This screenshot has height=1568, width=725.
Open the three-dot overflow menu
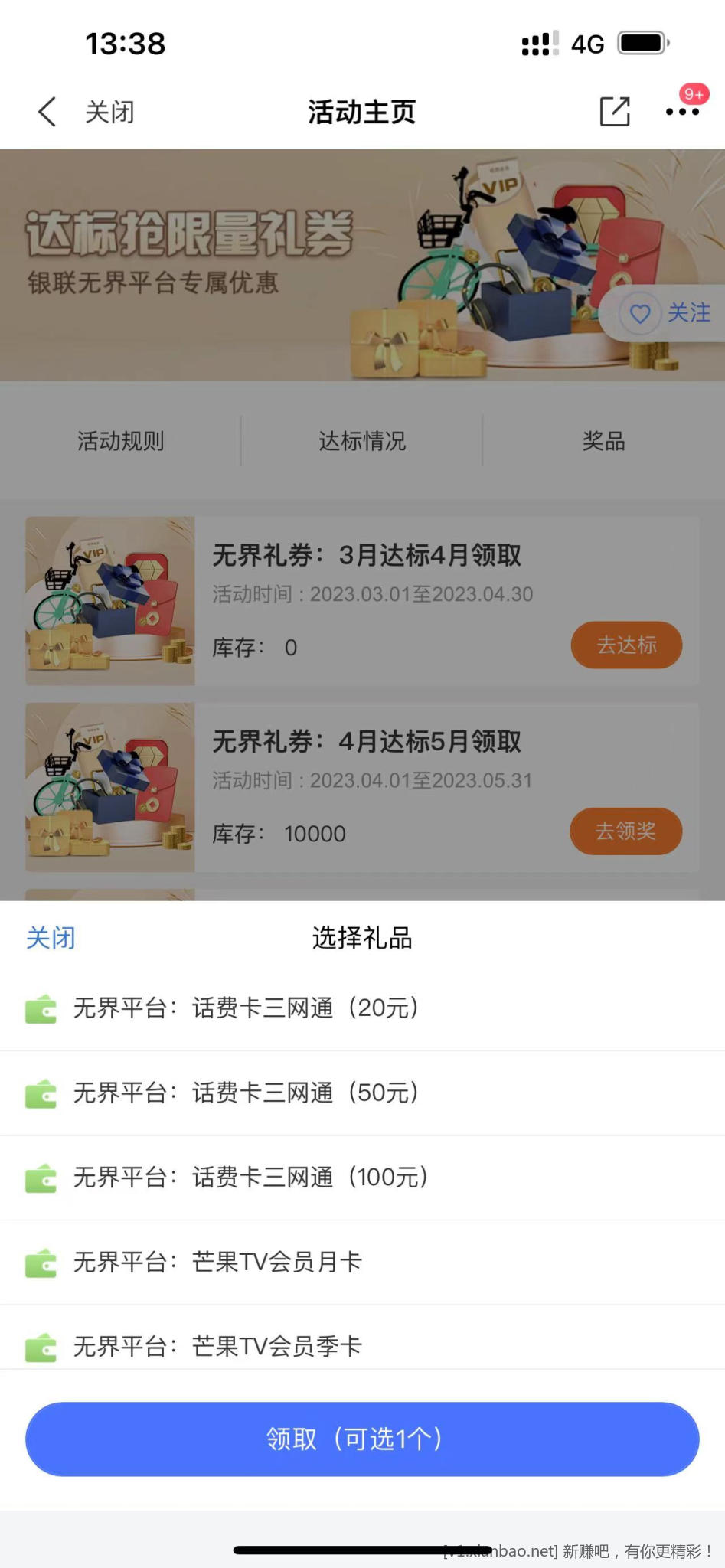pos(681,112)
